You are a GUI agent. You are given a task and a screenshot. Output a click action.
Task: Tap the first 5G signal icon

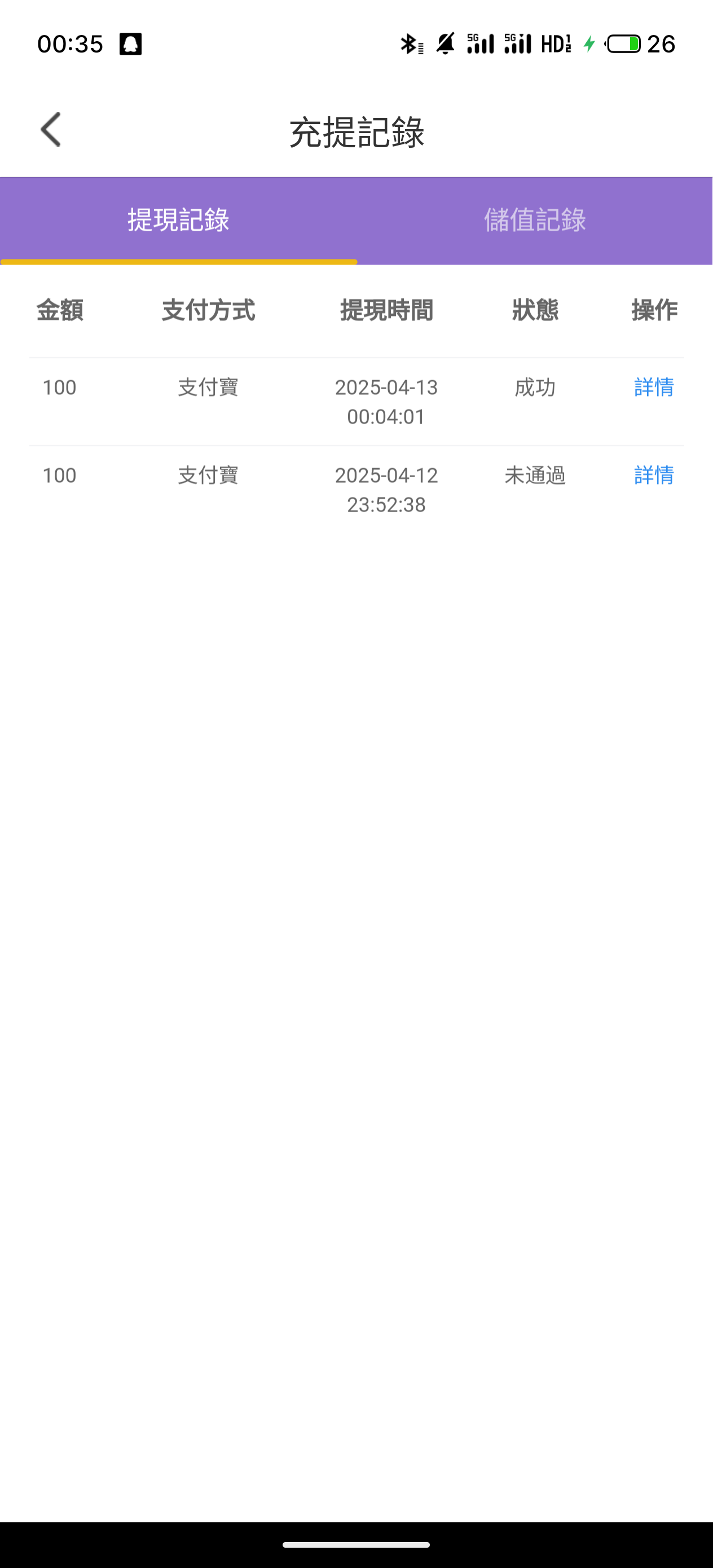[x=481, y=43]
